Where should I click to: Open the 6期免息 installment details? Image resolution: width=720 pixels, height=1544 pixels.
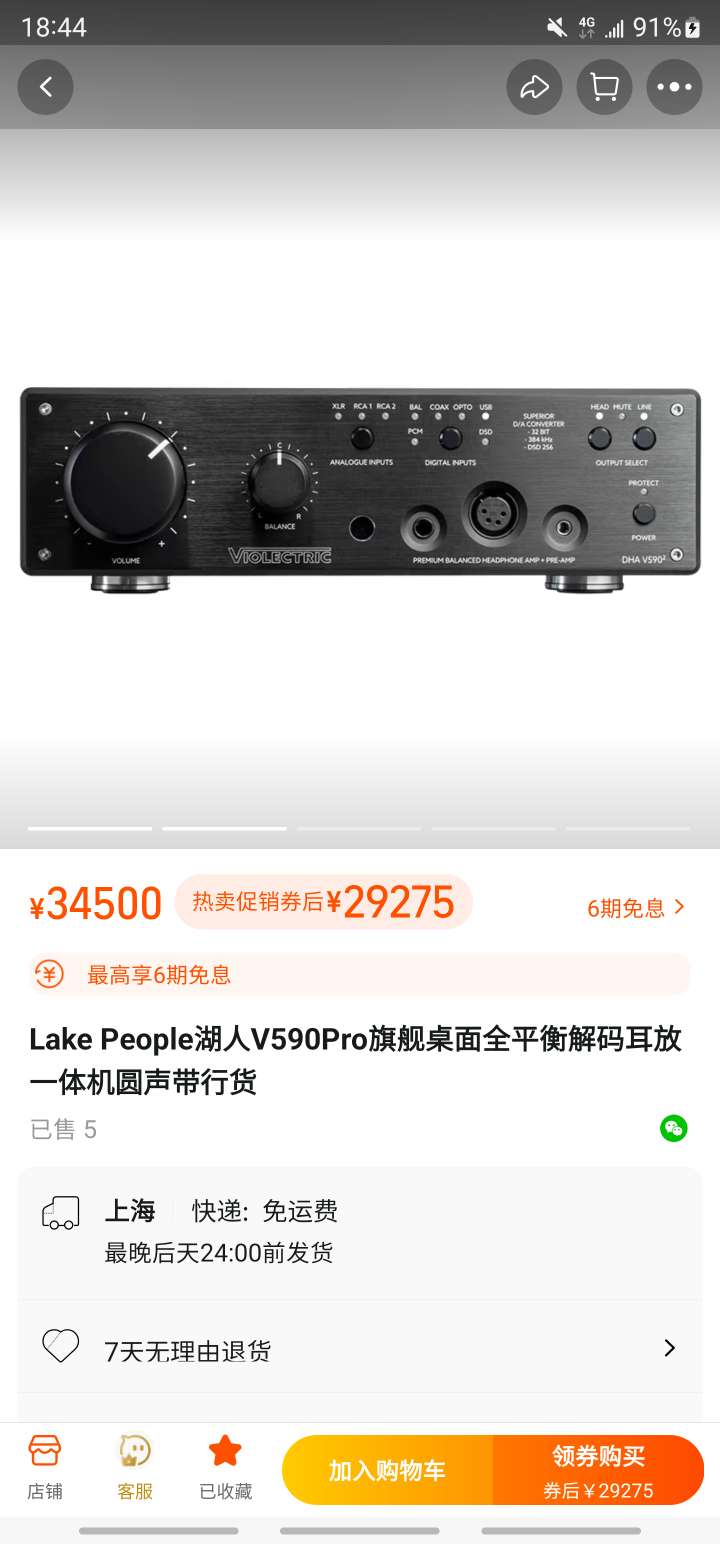pos(636,907)
